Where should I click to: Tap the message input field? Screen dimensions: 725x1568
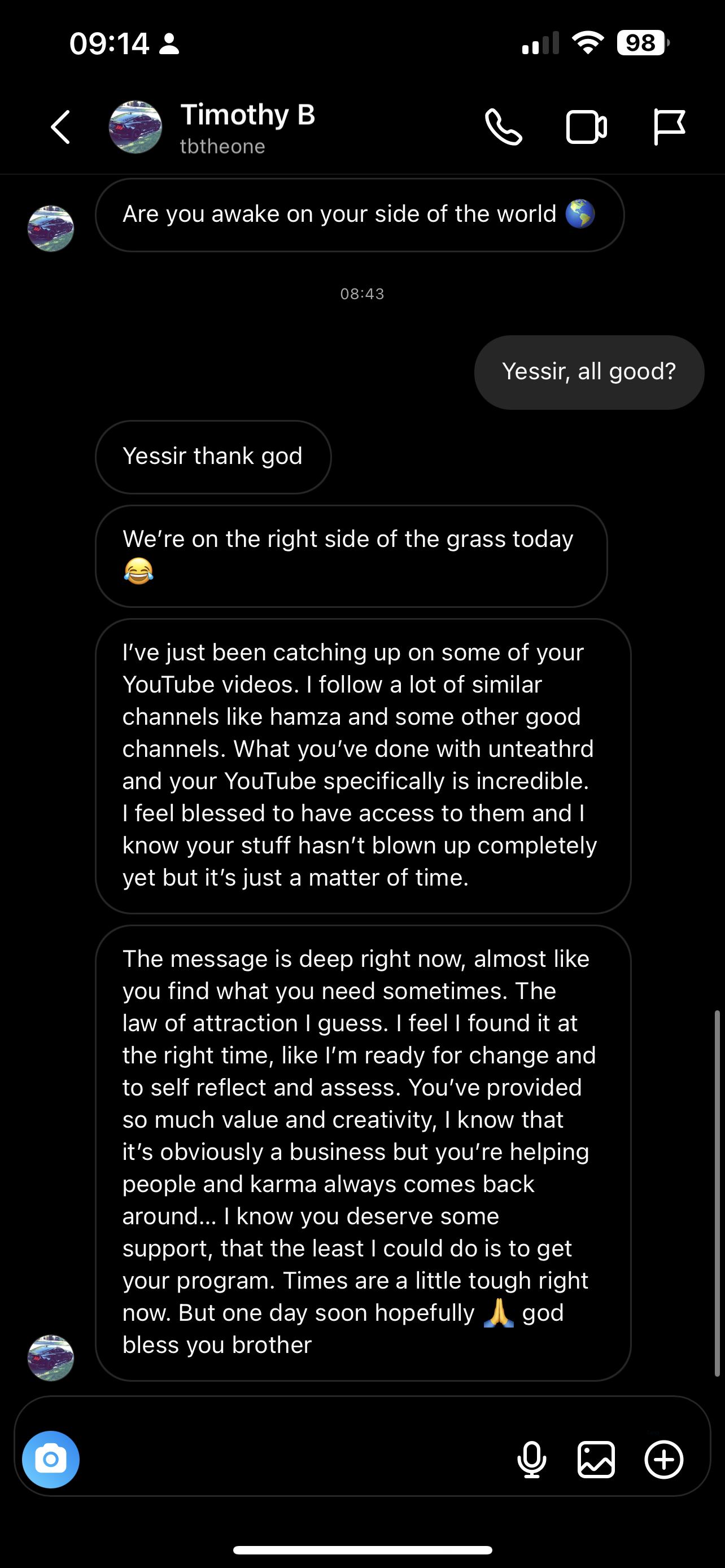(292, 1459)
